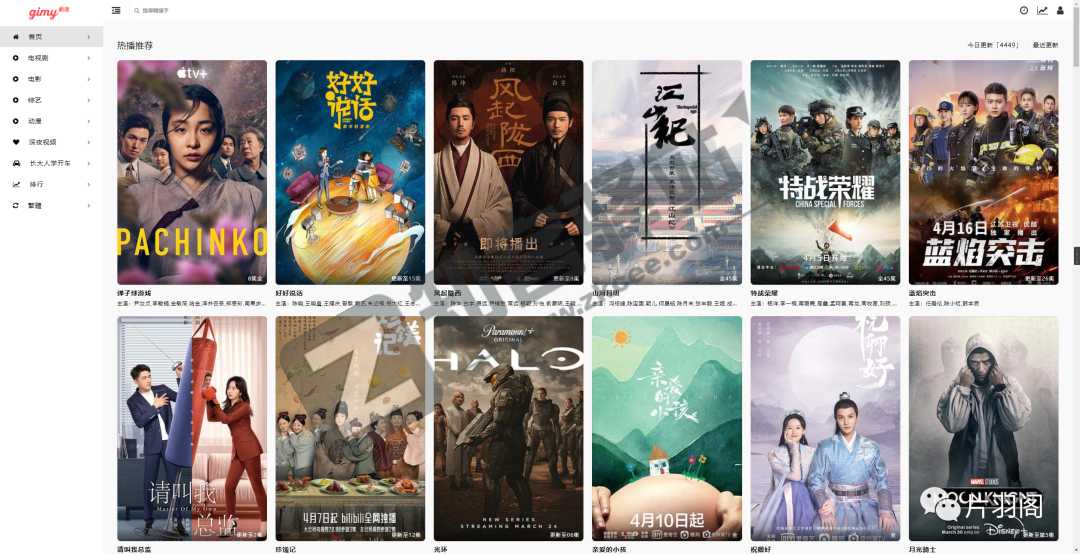Open the Halo series card
This screenshot has height=554, width=1080.
pyautogui.click(x=508, y=428)
